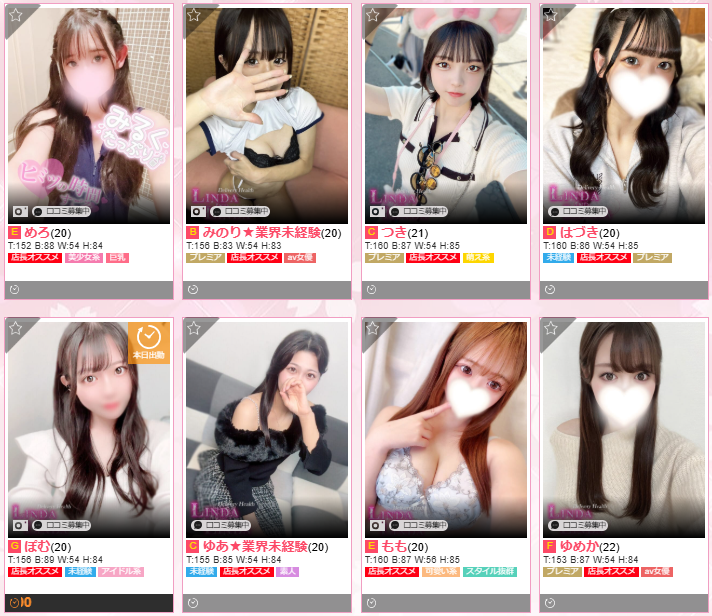Add つき to favorites via star
Viewport: 712px width, 616px height.
tap(372, 15)
